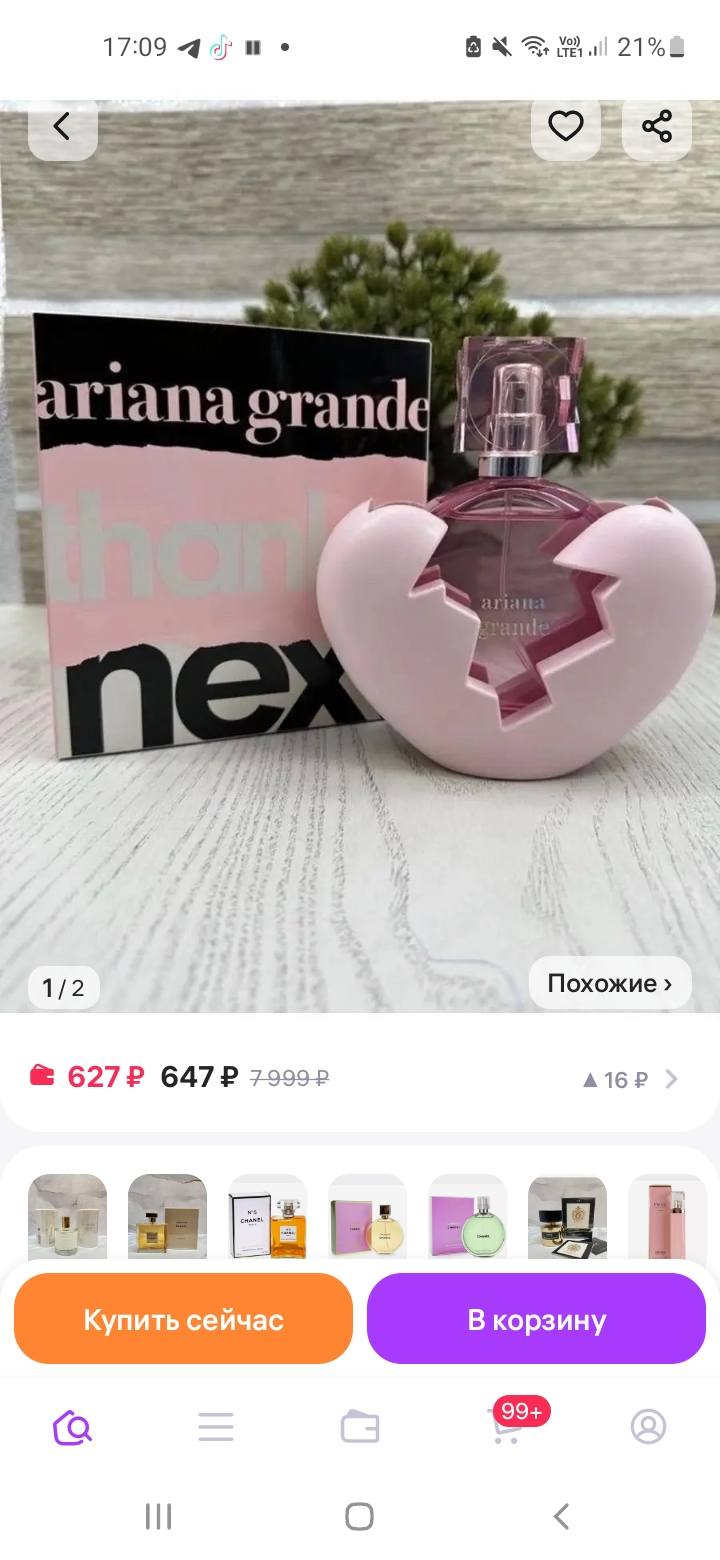Viewport: 720px width, 1560px height.
Task: Tap the back arrow on the product photo
Action: (62, 127)
